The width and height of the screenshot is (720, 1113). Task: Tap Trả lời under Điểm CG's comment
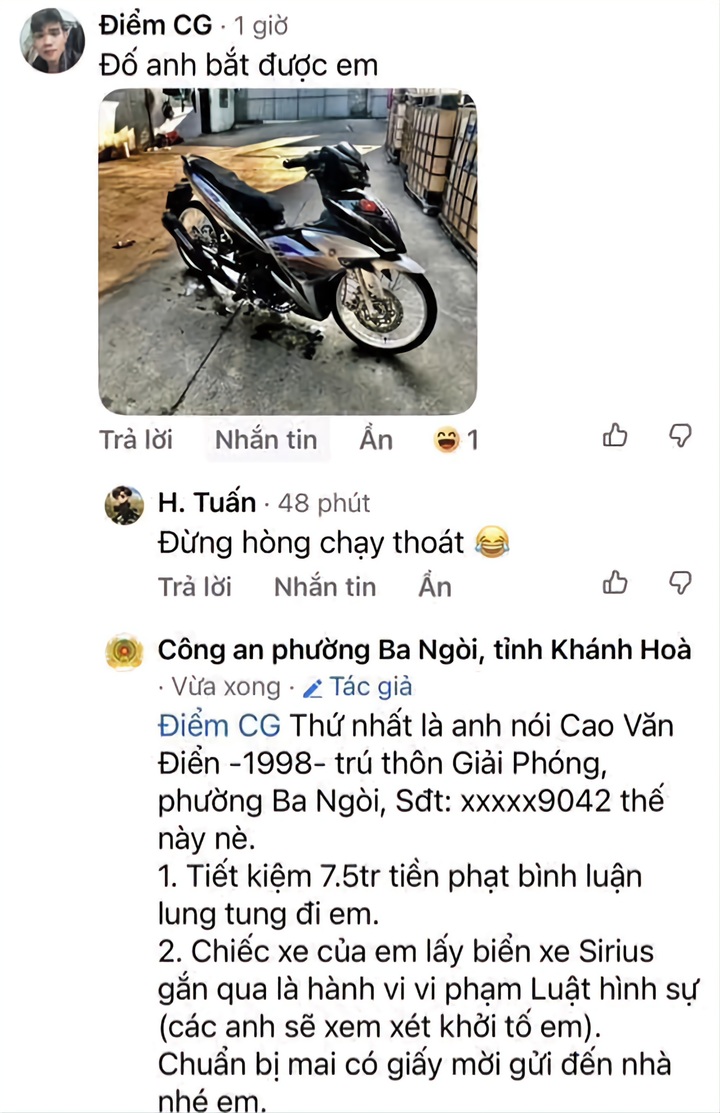click(x=136, y=439)
